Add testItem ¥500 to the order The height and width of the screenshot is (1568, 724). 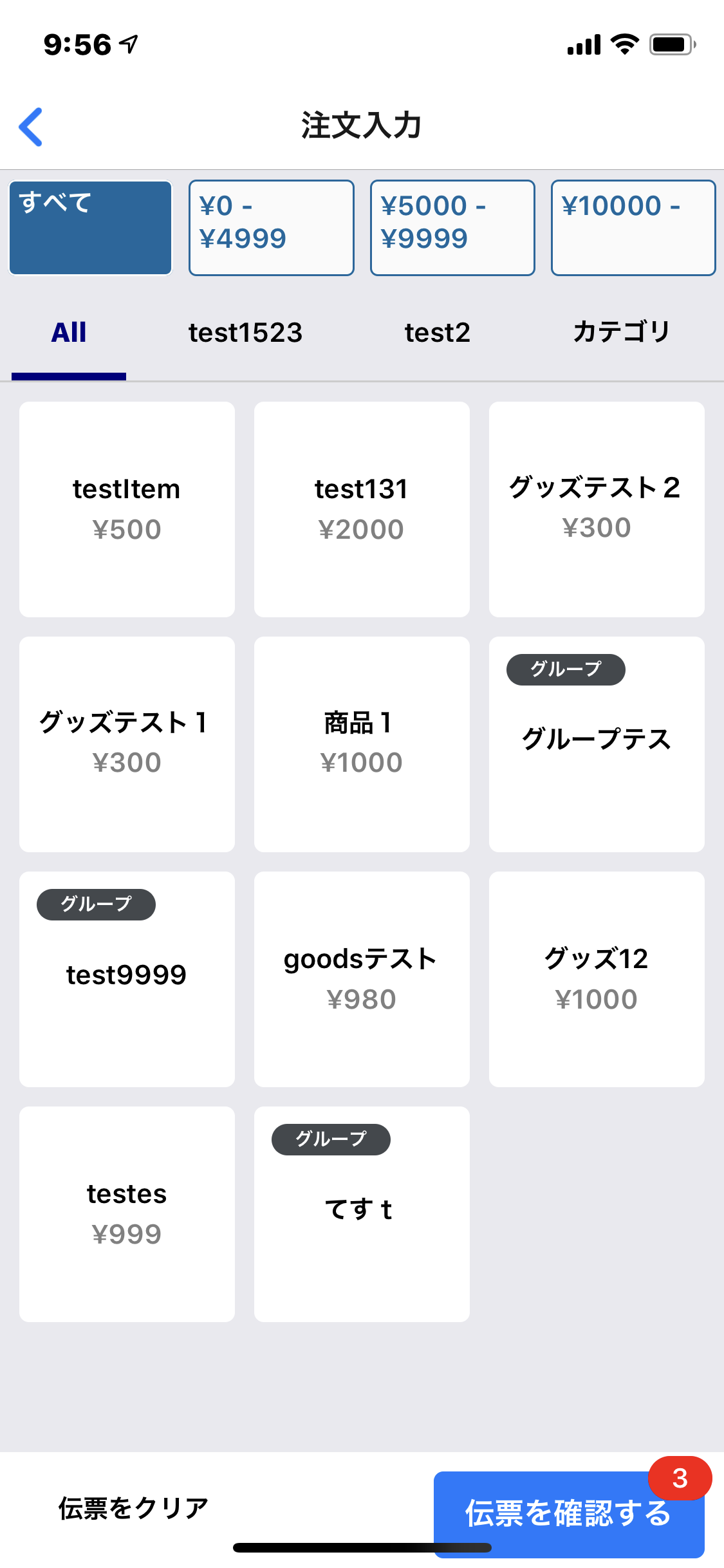(127, 509)
